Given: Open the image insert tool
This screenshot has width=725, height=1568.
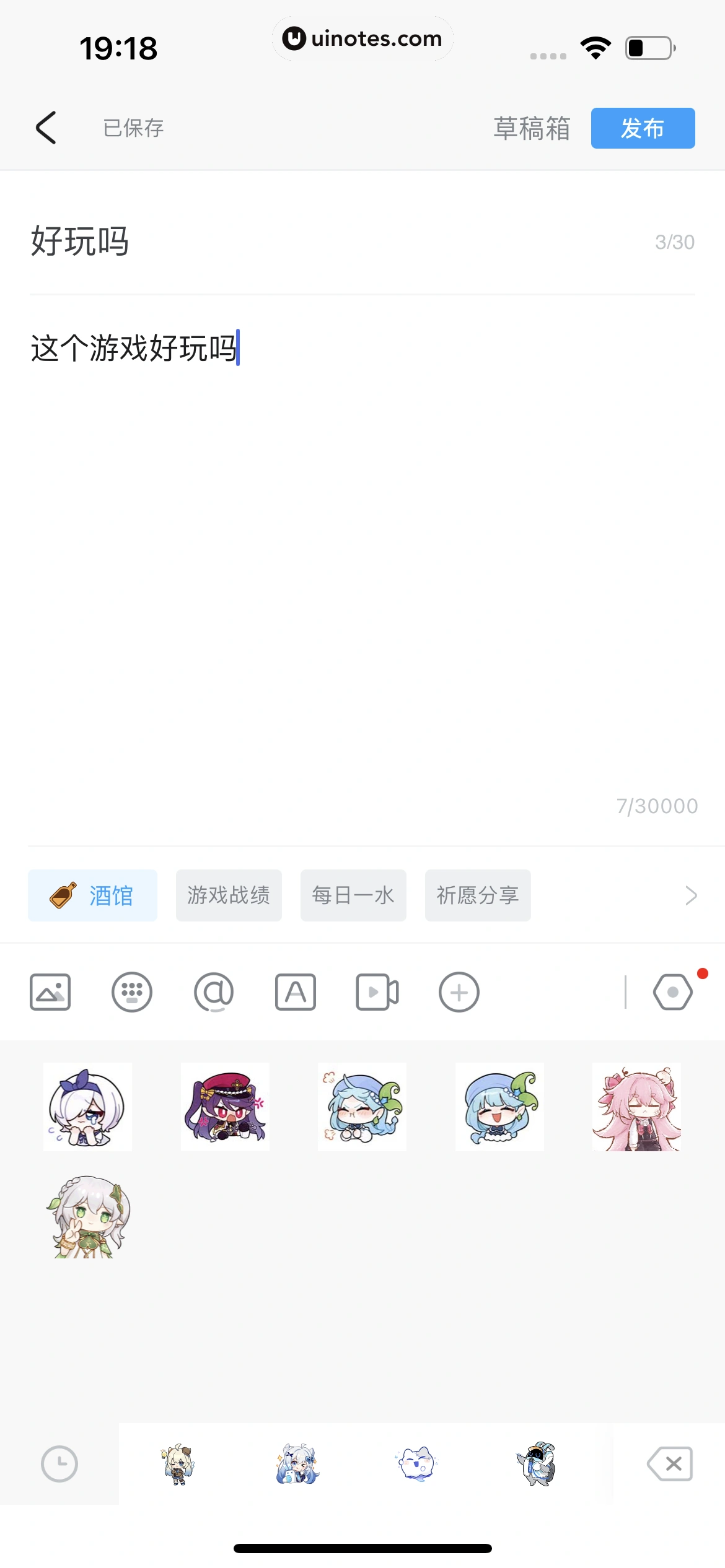Looking at the screenshot, I should [x=50, y=991].
